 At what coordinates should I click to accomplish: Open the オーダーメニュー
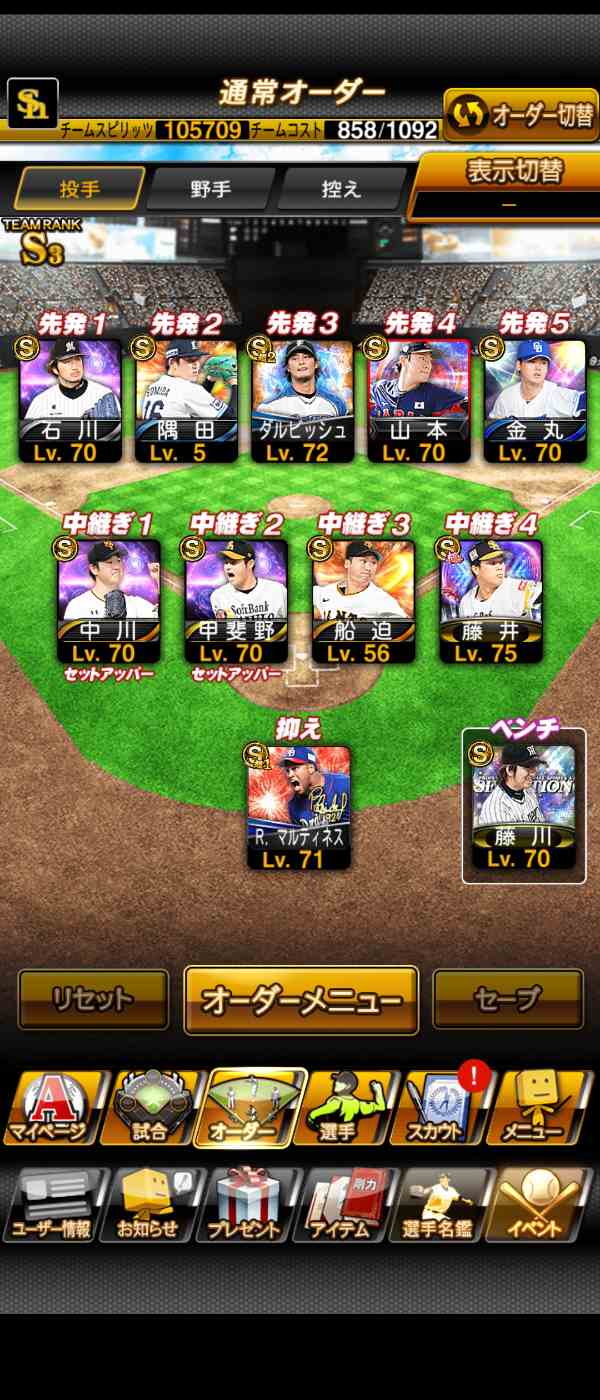[x=301, y=999]
